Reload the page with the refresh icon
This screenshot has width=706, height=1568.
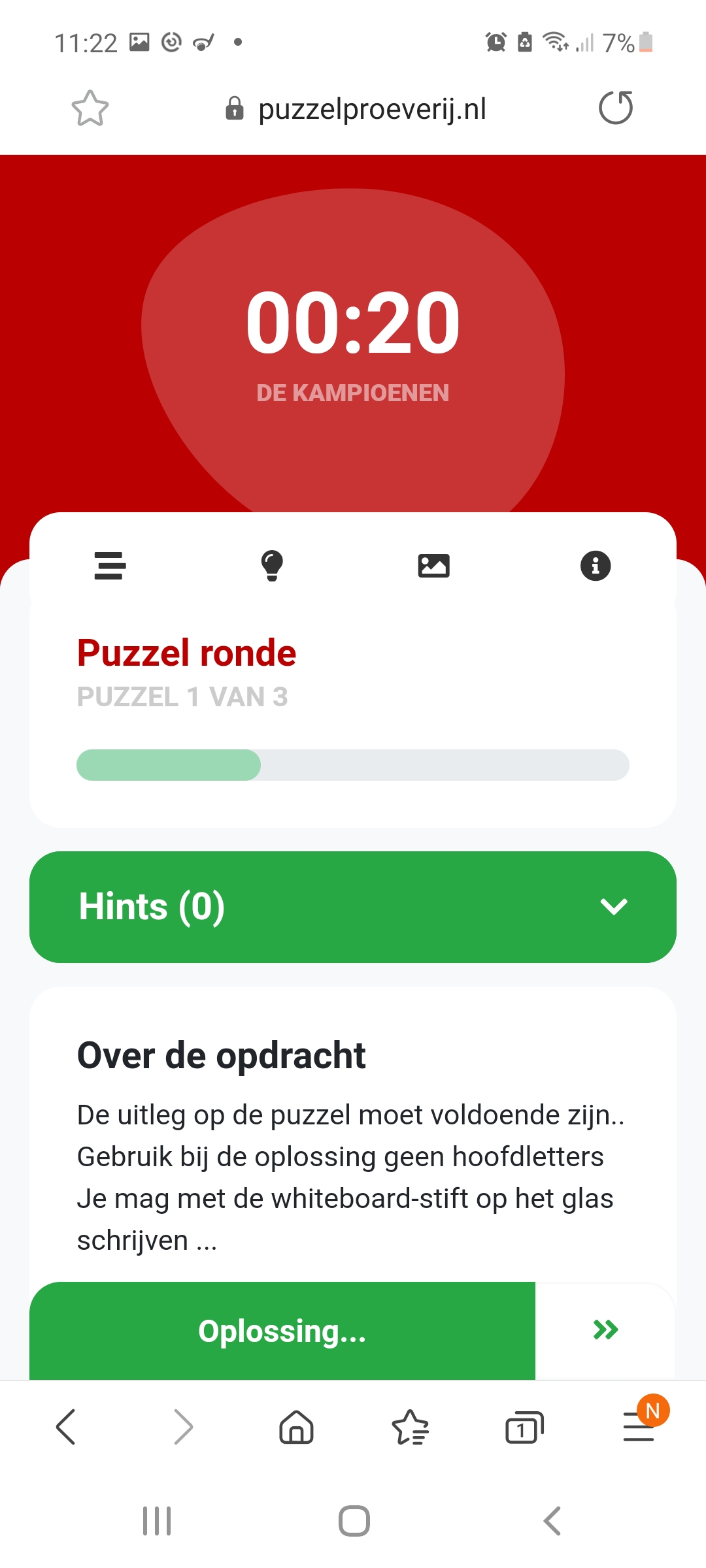pyautogui.click(x=615, y=108)
